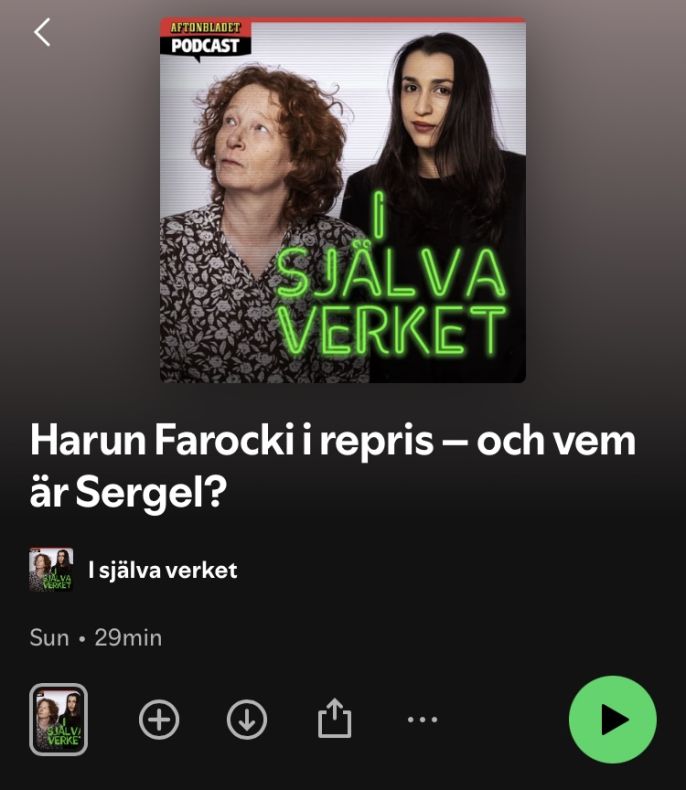
Task: Open the I själva verket show page
Action: [162, 570]
